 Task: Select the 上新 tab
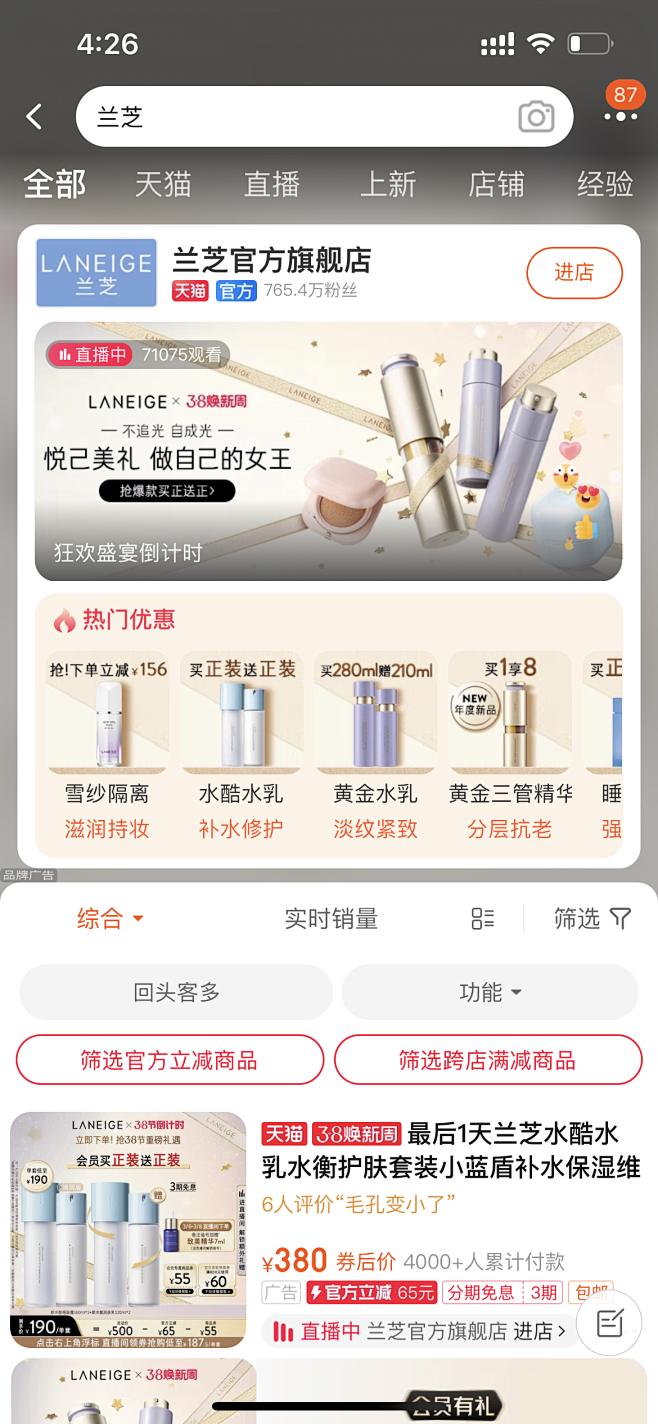click(x=388, y=184)
